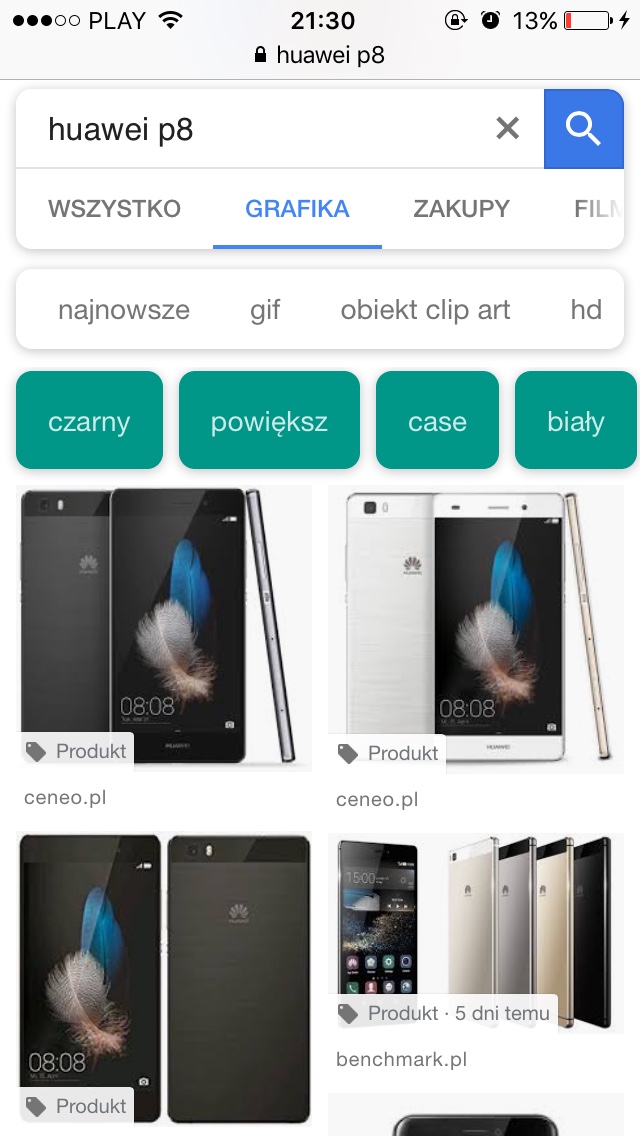The image size is (640, 1136).
Task: Open the white phone ceneo.pl image result
Action: click(475, 630)
